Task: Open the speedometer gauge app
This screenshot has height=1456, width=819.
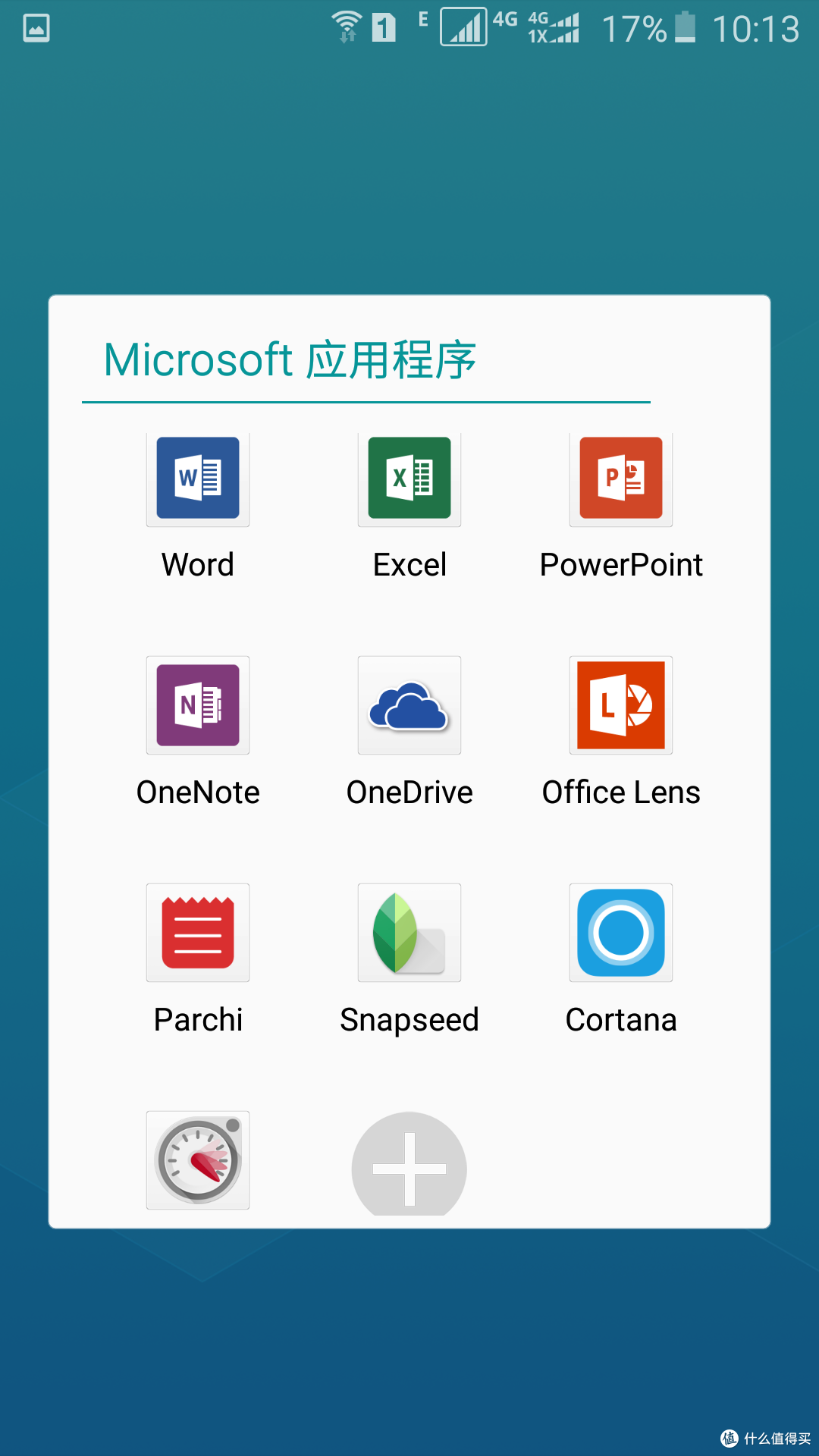Action: point(198,1160)
